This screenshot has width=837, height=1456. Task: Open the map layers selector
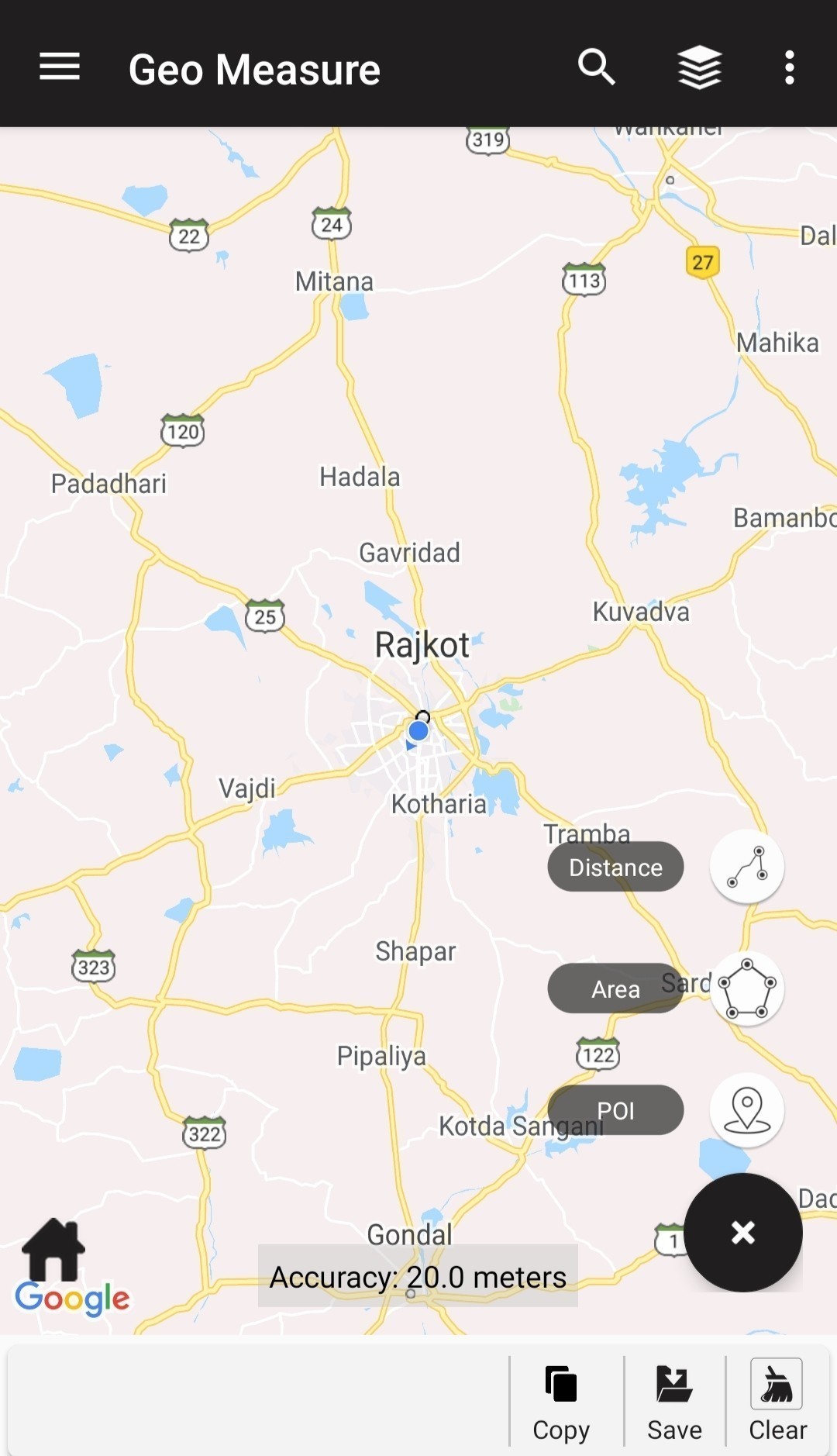(x=699, y=67)
